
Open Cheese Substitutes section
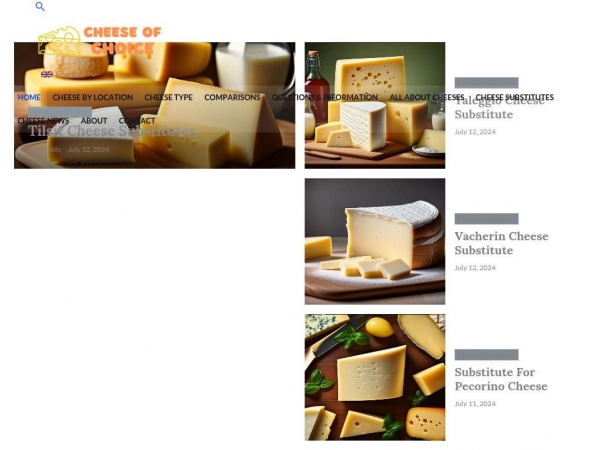[514, 97]
